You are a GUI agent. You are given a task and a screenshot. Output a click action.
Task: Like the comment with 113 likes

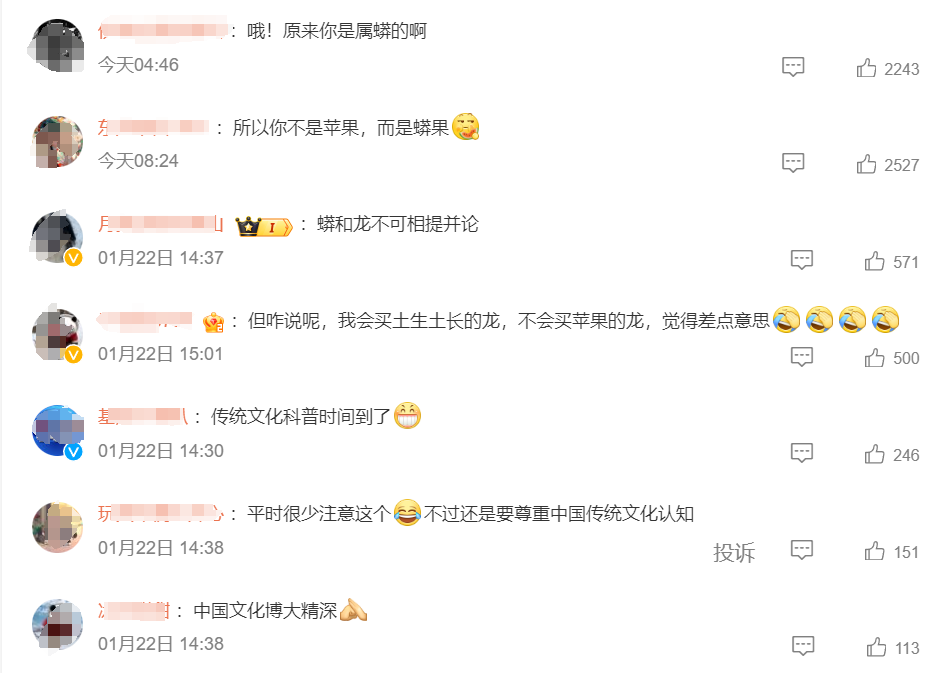pos(876,647)
